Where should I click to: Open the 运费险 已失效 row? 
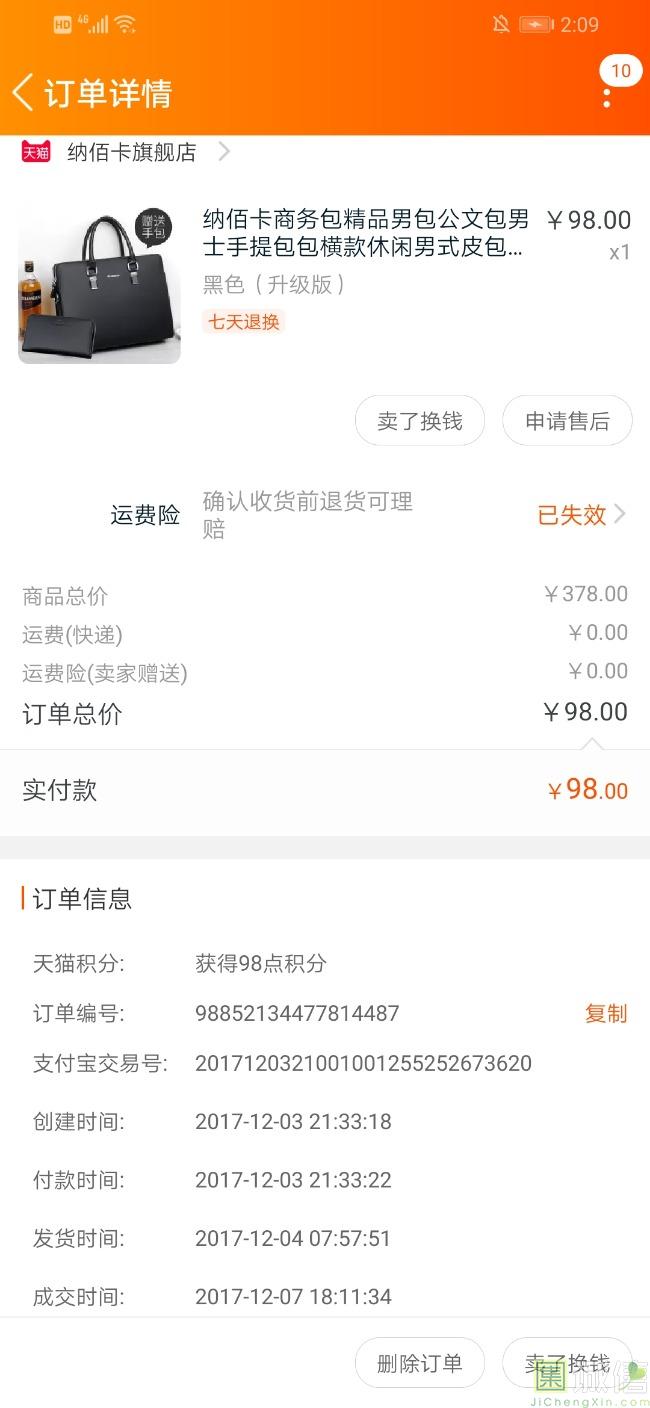[325, 515]
